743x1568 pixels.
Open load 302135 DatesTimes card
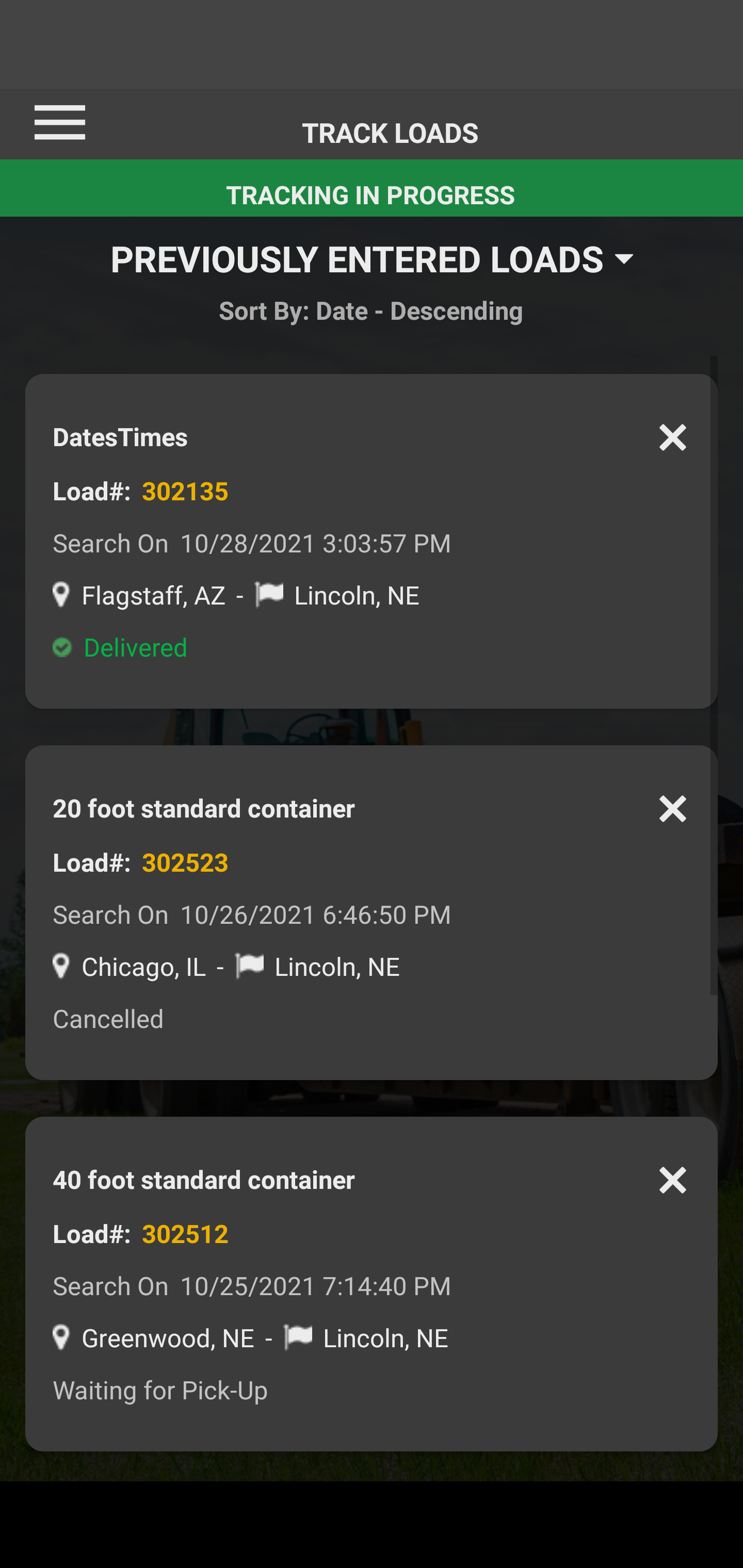(371, 541)
